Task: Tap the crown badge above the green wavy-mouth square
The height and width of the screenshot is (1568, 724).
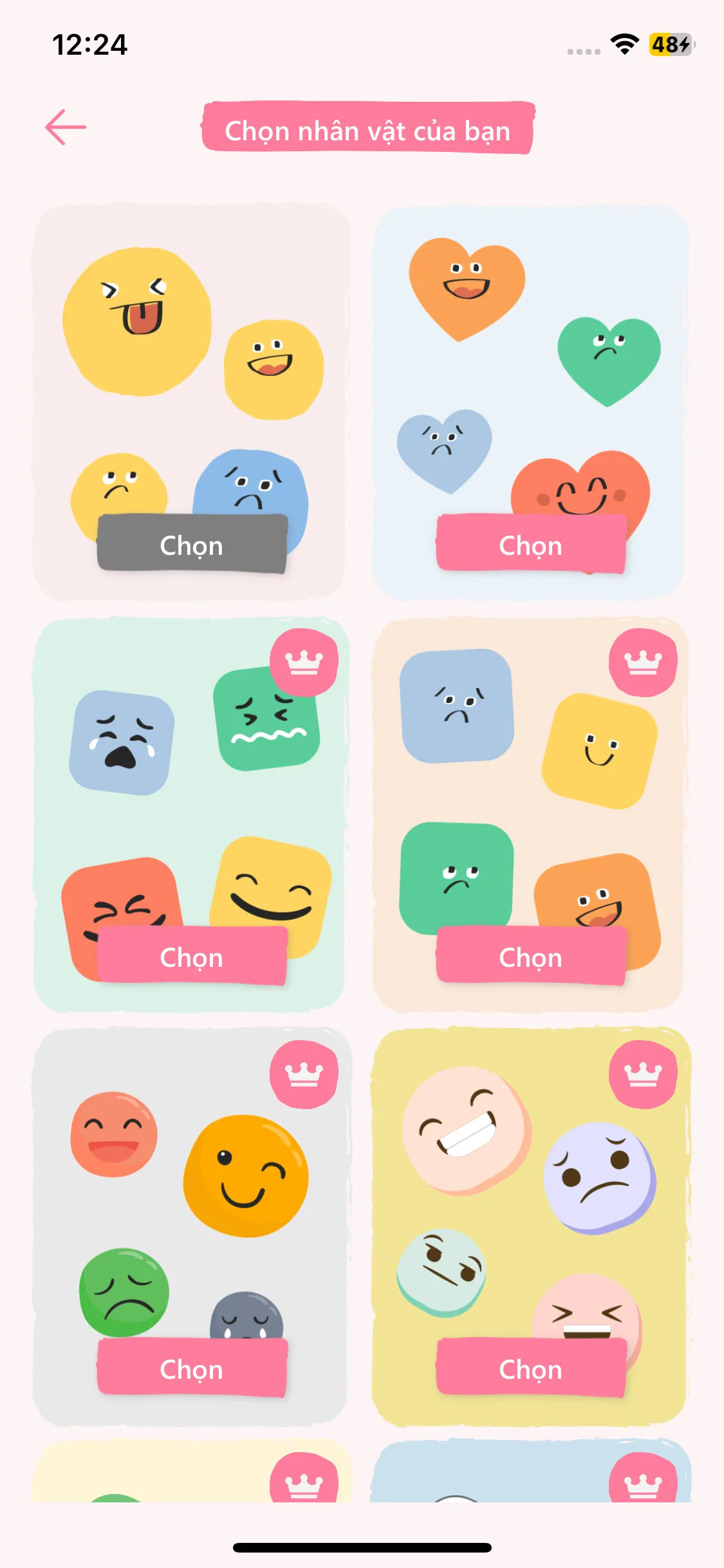Action: pos(304,662)
